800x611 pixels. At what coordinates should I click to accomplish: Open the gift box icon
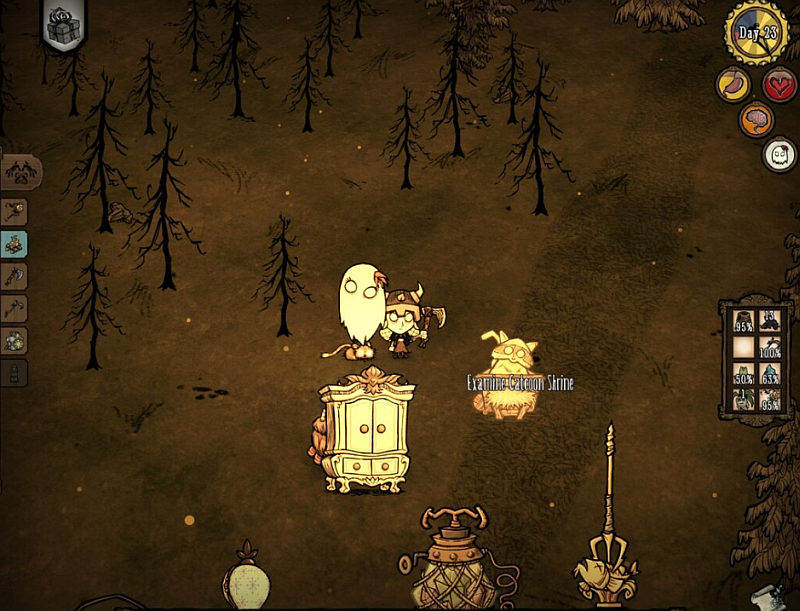click(64, 27)
